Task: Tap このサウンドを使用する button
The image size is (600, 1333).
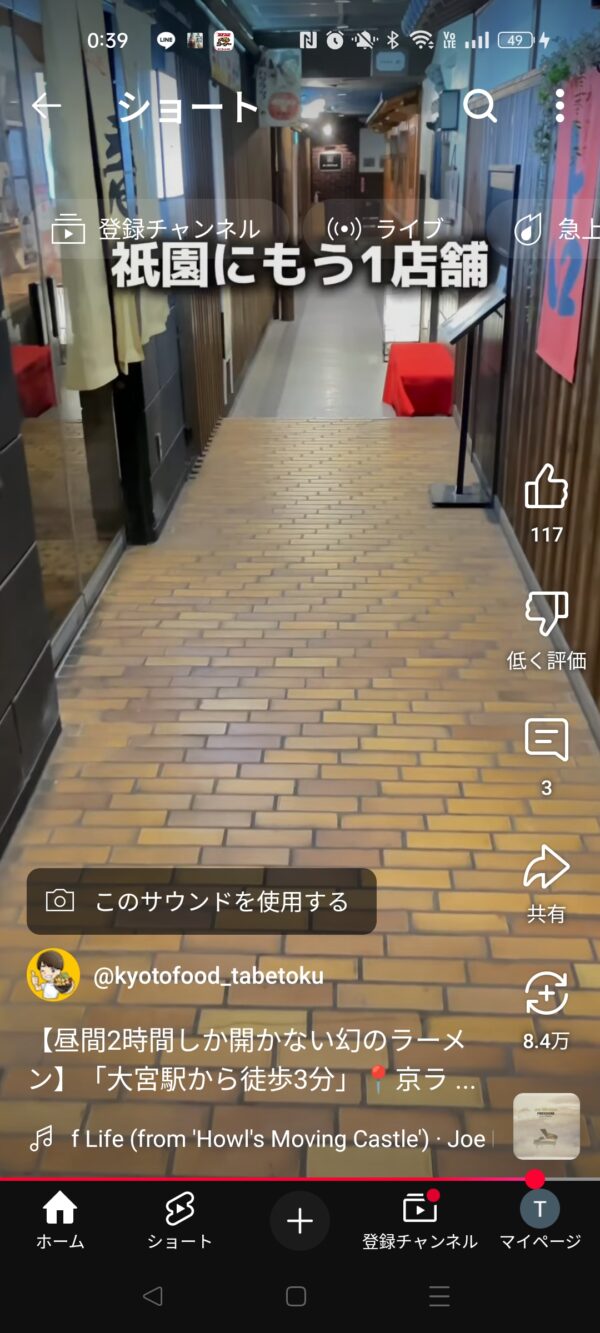Action: pyautogui.click(x=201, y=901)
